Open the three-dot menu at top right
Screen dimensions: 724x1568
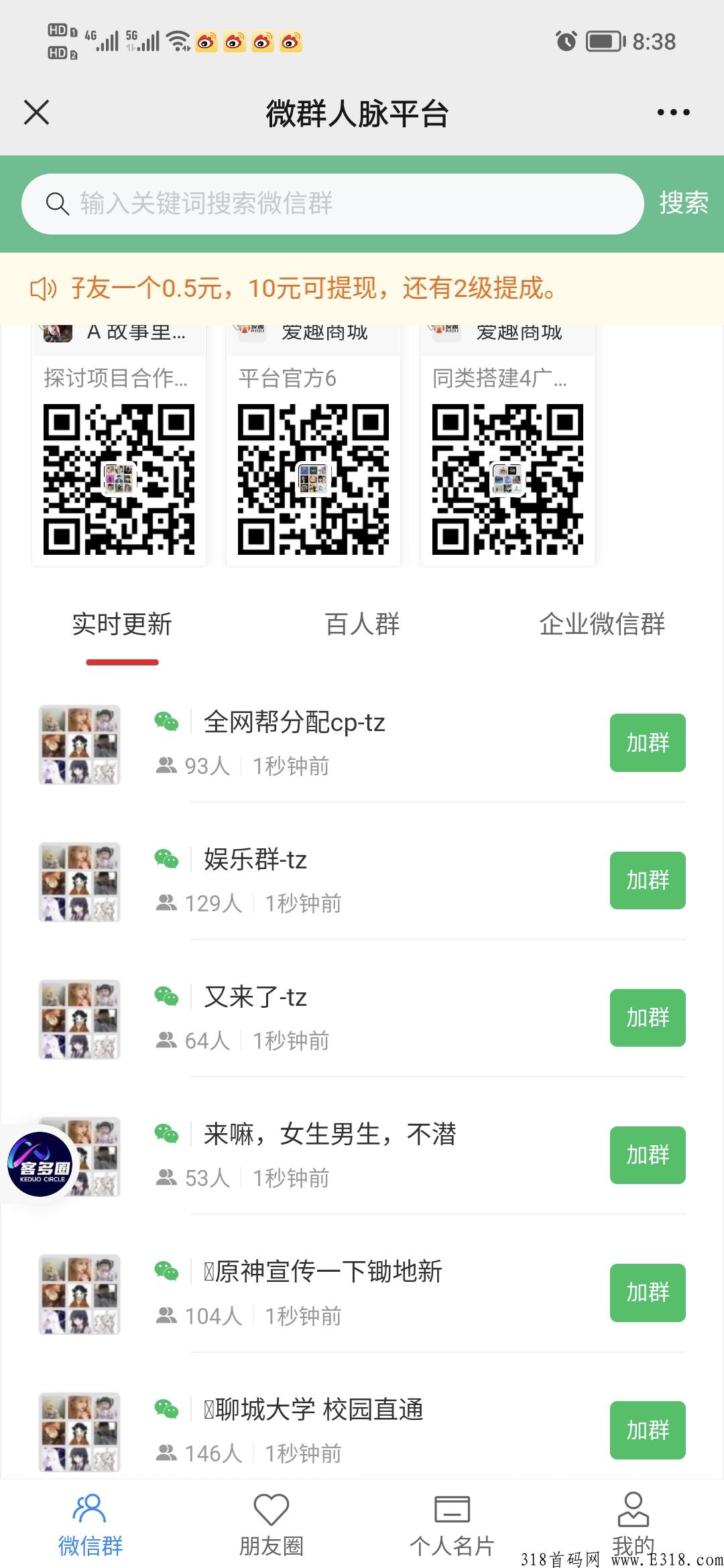point(673,113)
